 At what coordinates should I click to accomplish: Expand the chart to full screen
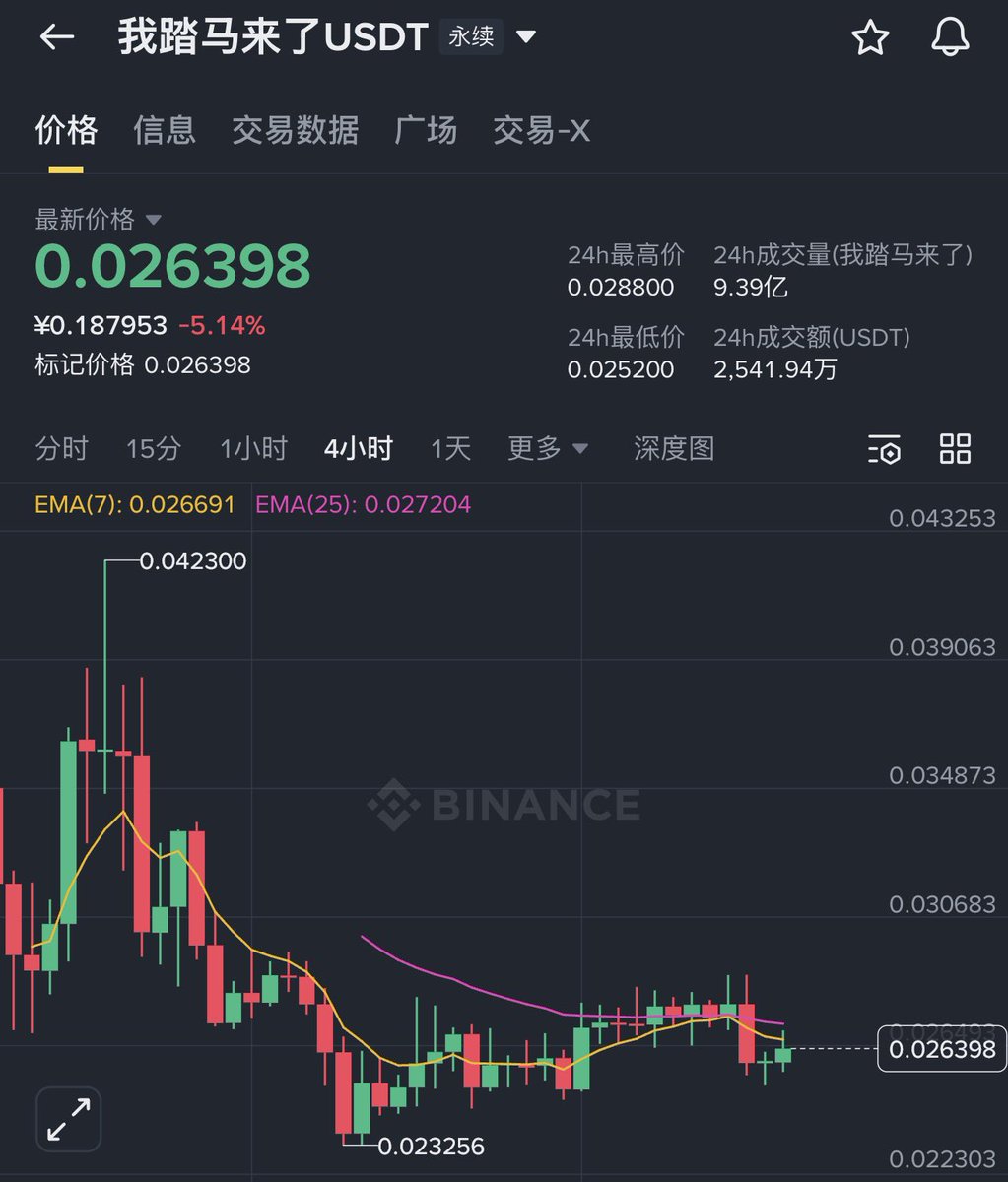pyautogui.click(x=68, y=1119)
